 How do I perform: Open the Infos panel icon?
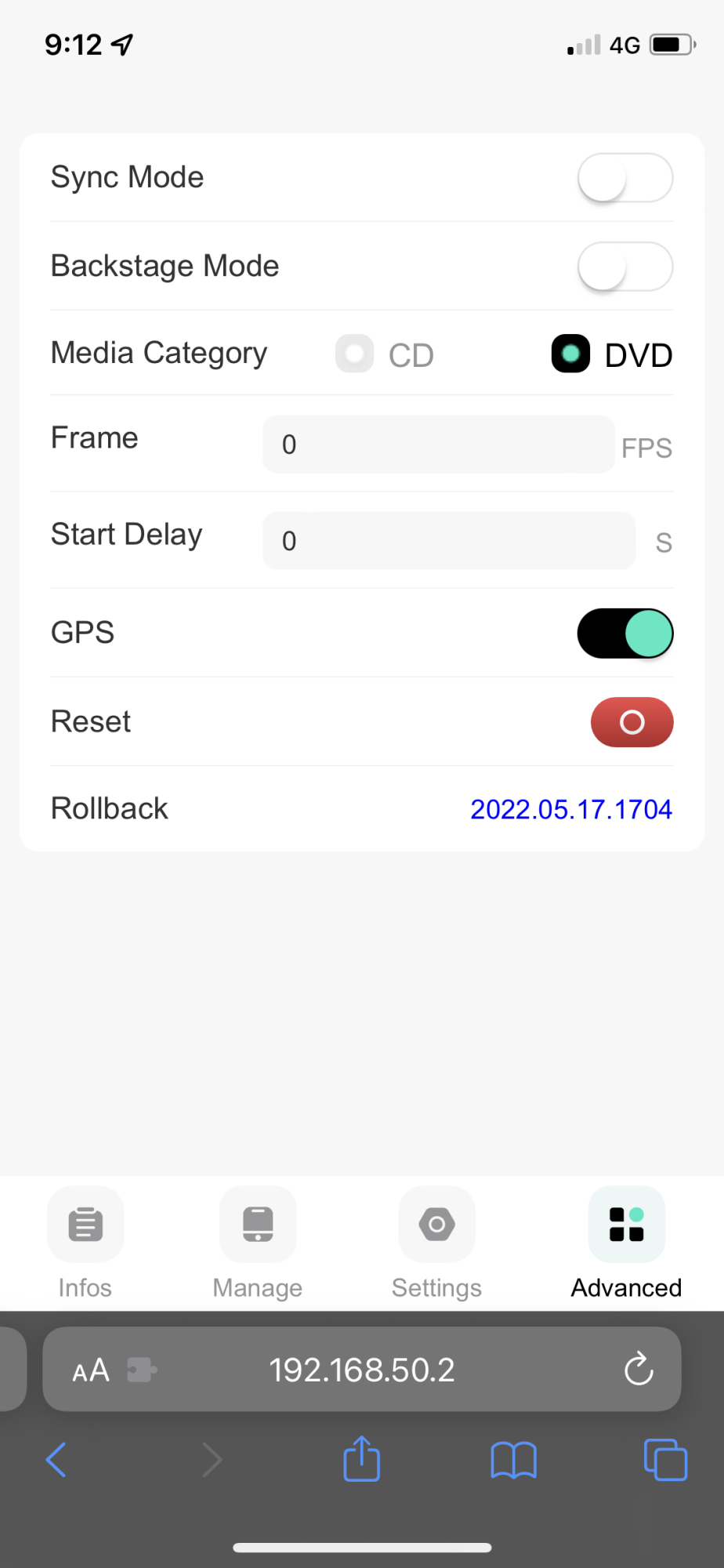tap(85, 1225)
